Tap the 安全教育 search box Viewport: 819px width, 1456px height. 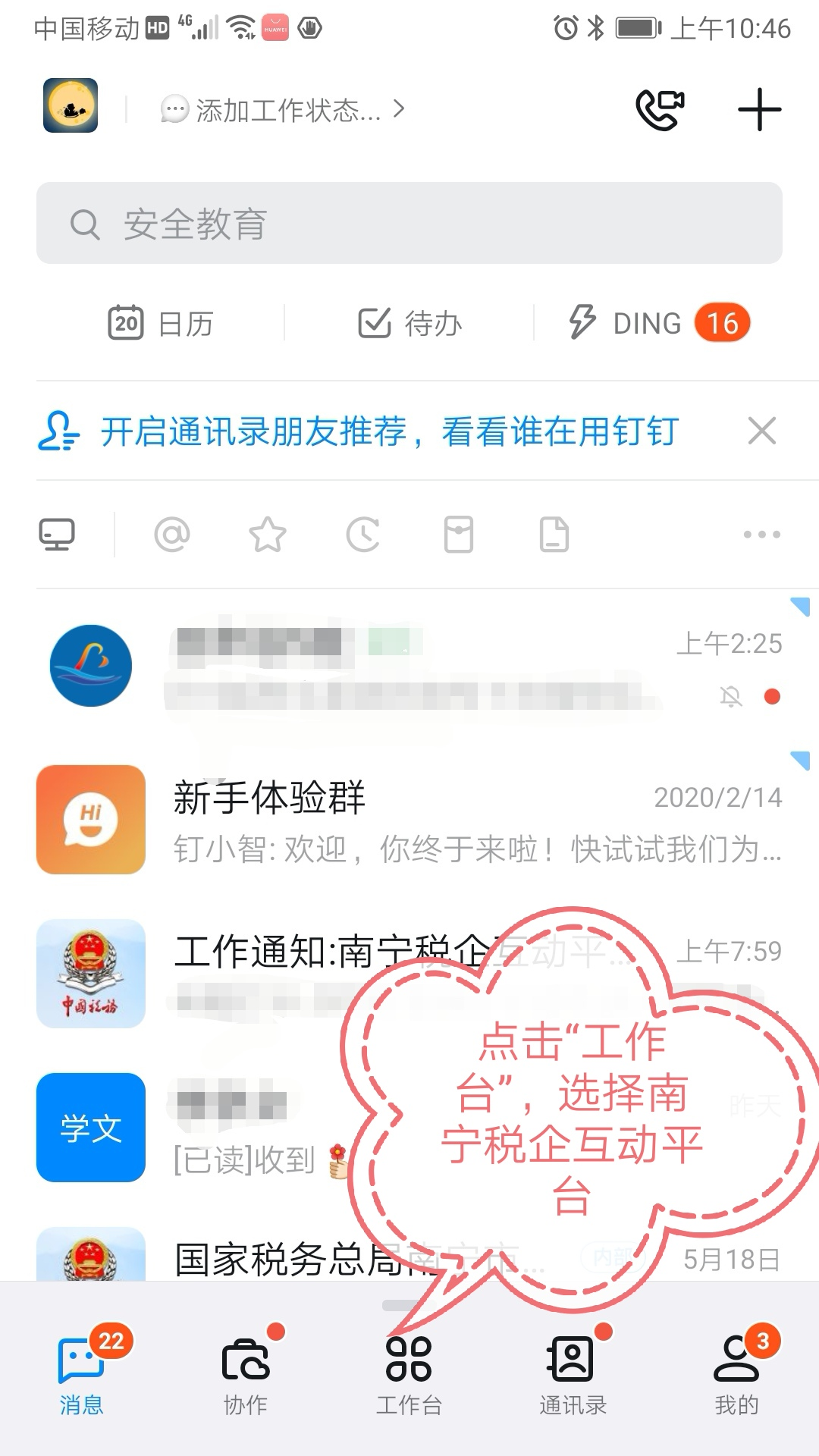point(409,224)
